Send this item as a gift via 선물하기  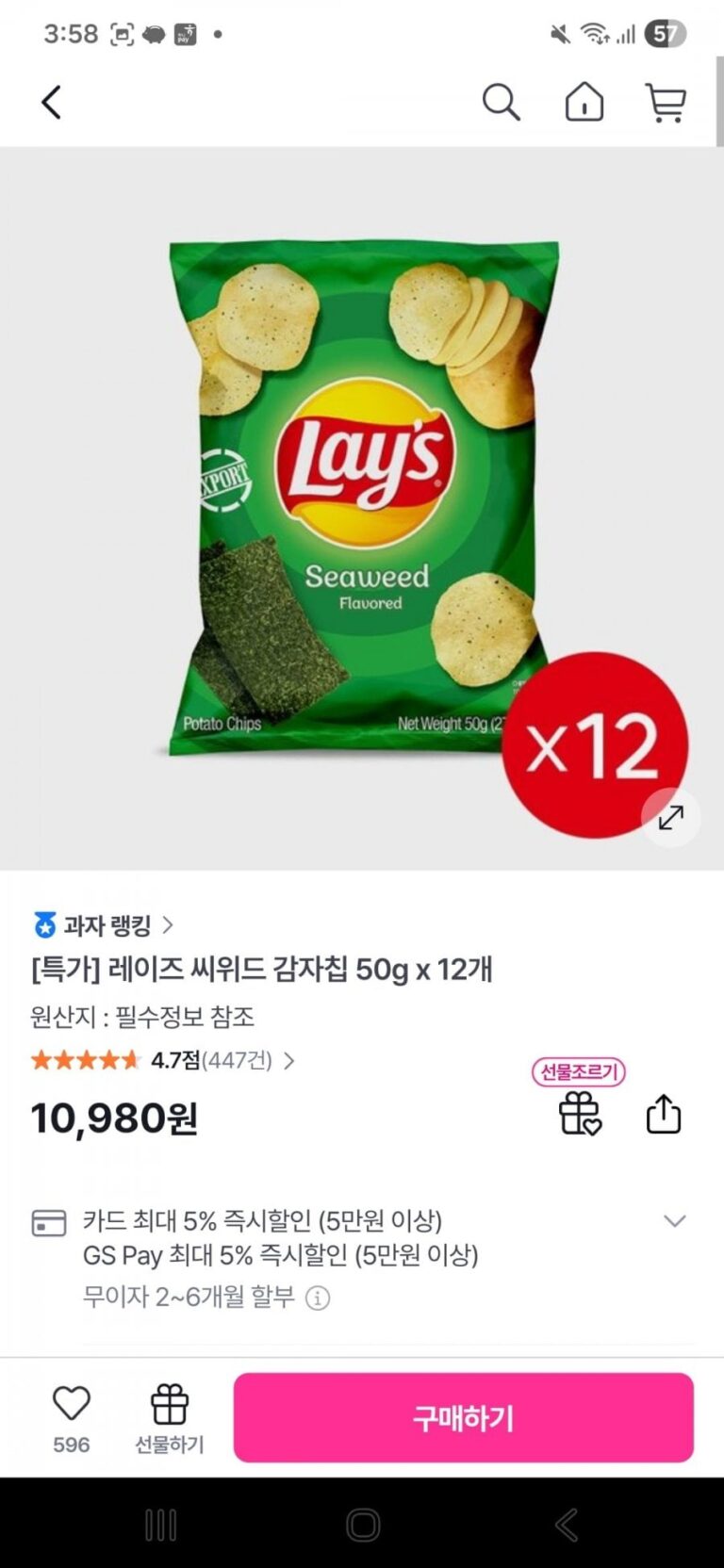click(170, 1417)
